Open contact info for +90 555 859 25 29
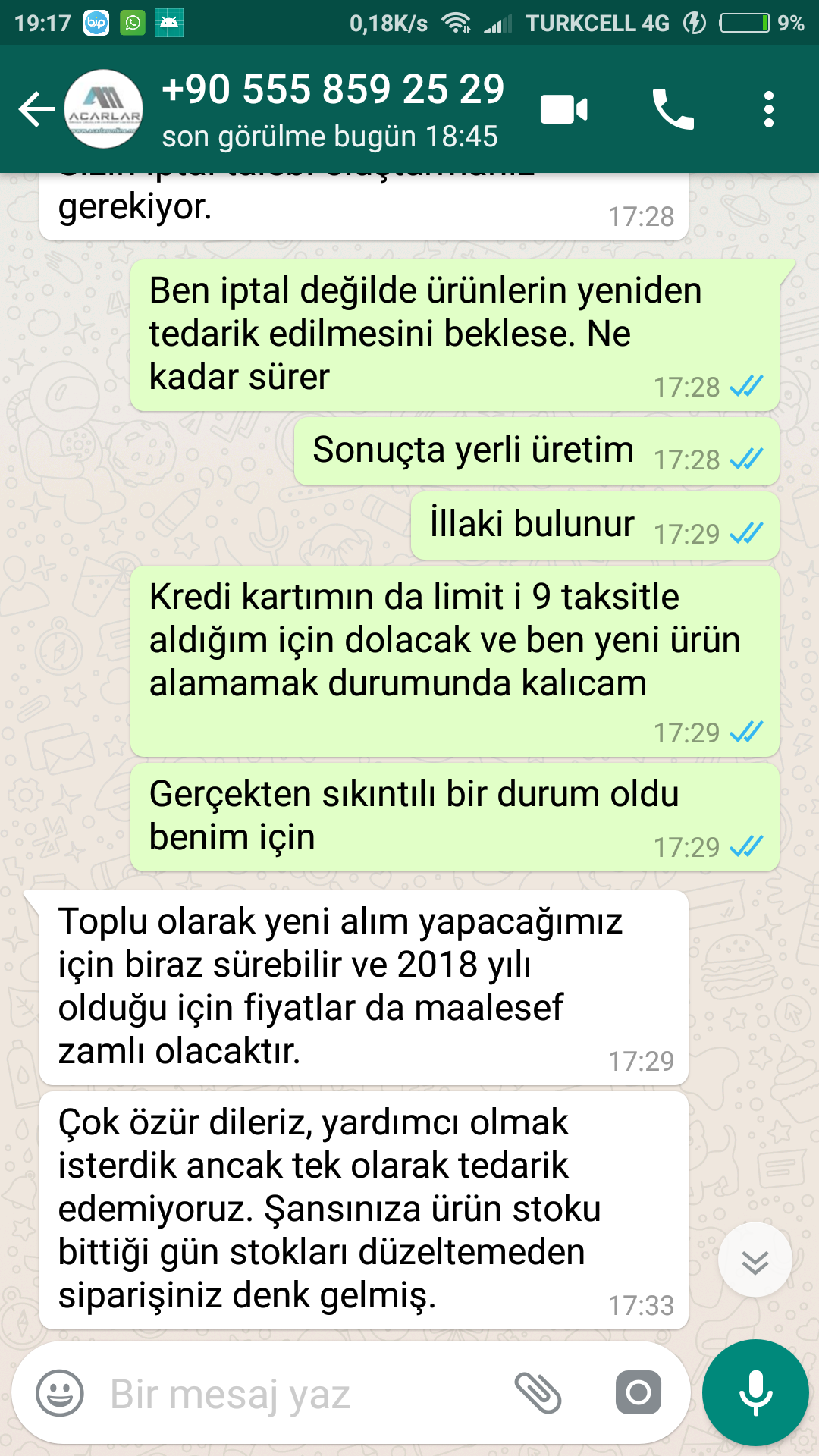This screenshot has width=819, height=1456. 334,110
